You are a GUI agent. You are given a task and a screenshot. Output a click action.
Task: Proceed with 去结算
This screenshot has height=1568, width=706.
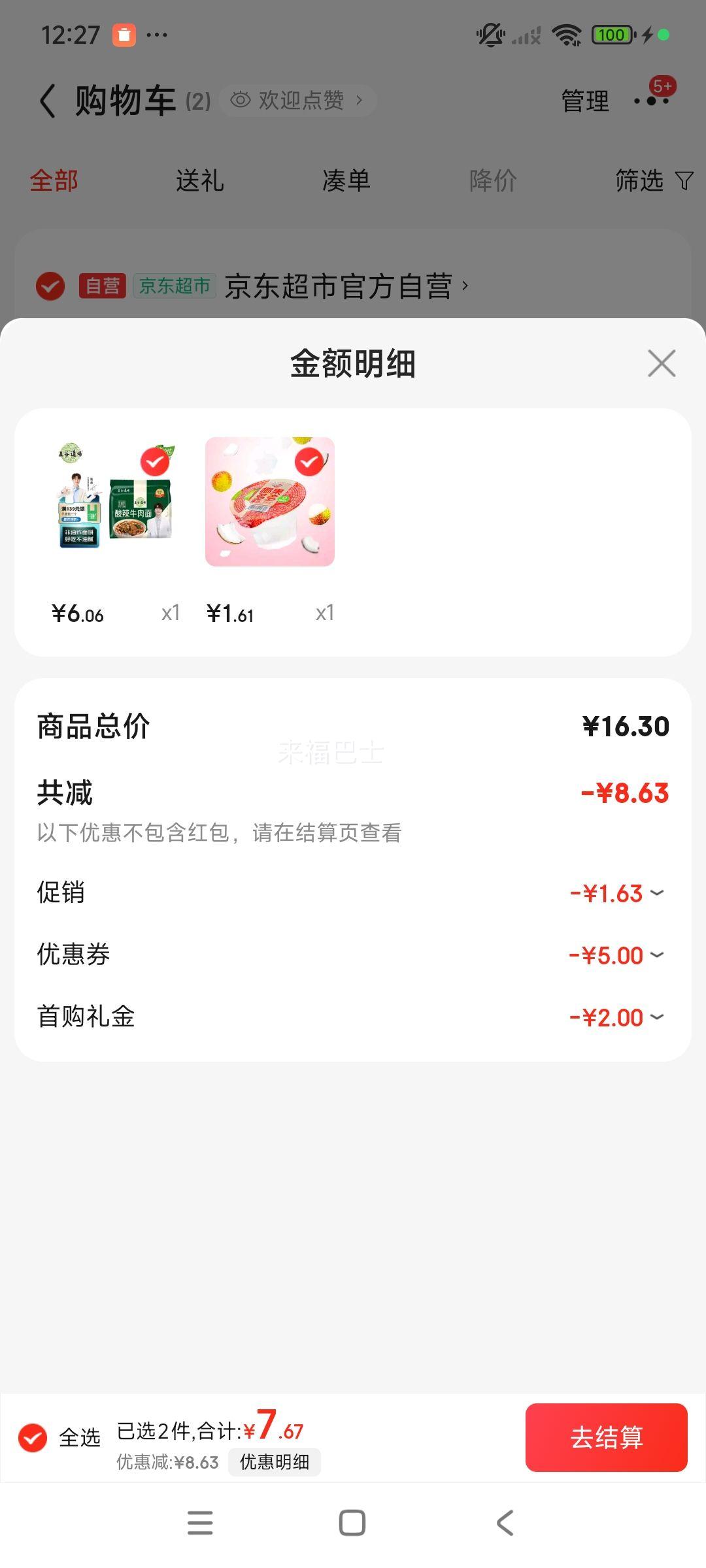point(606,1437)
